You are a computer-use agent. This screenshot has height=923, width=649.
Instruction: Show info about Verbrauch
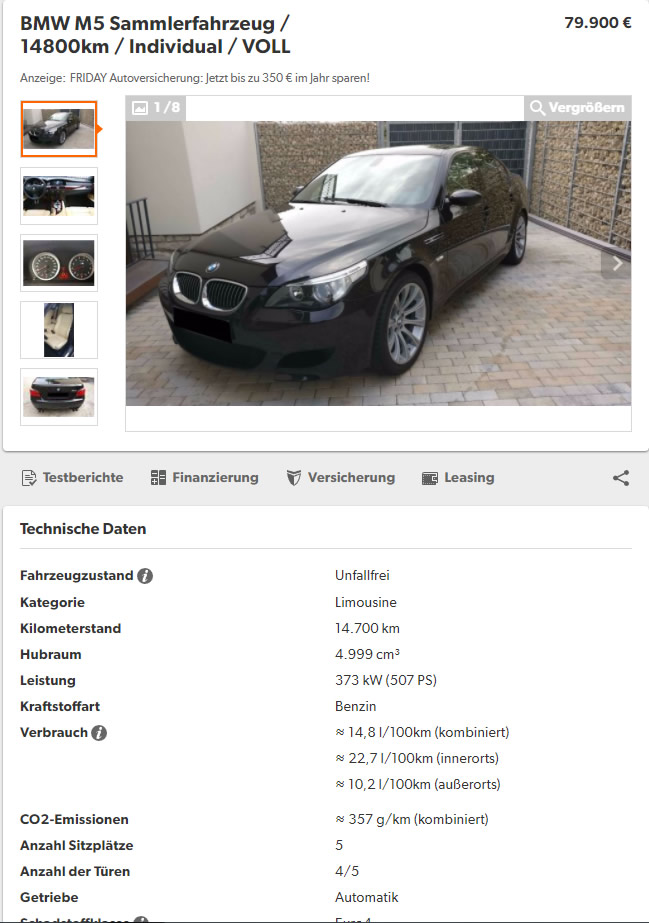98,733
